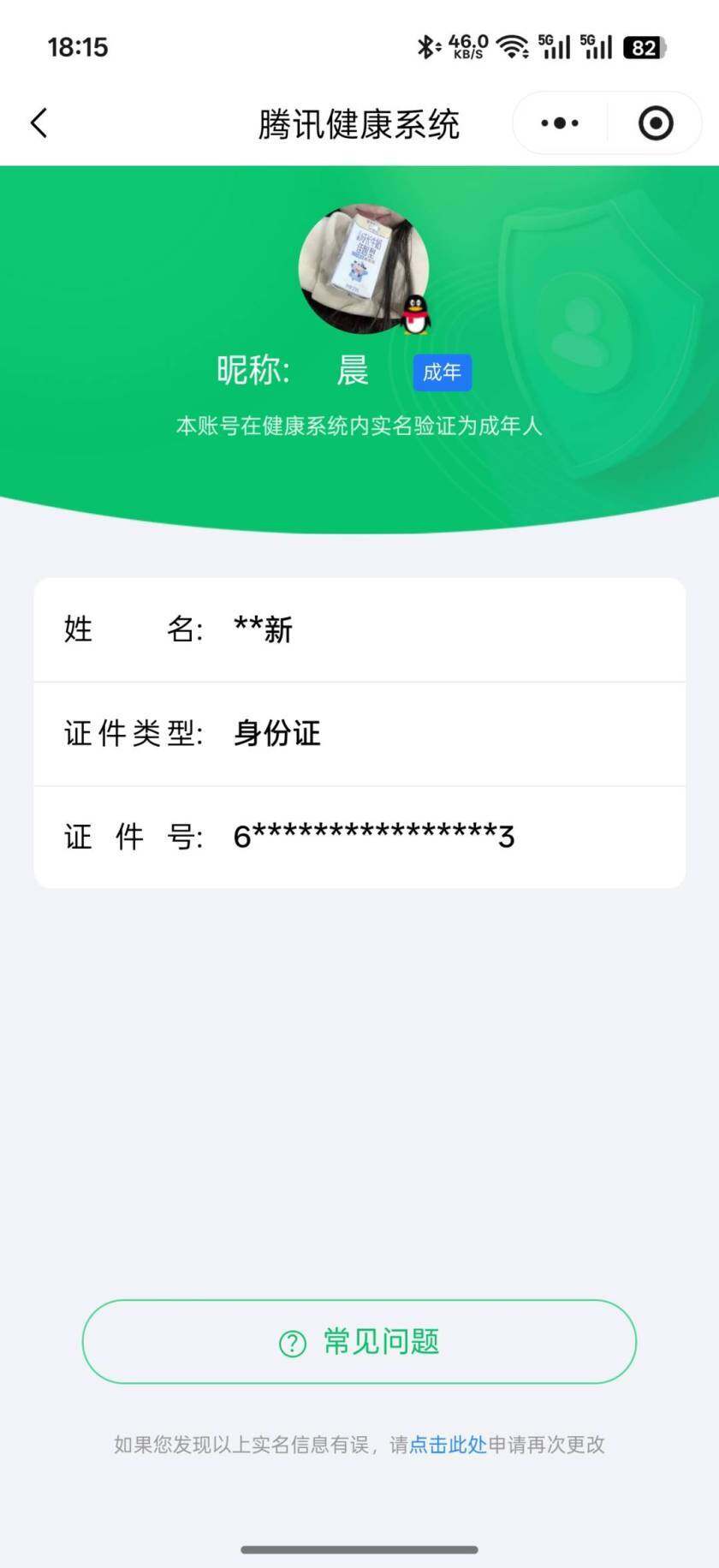Tap the masked ID number row

point(359,838)
